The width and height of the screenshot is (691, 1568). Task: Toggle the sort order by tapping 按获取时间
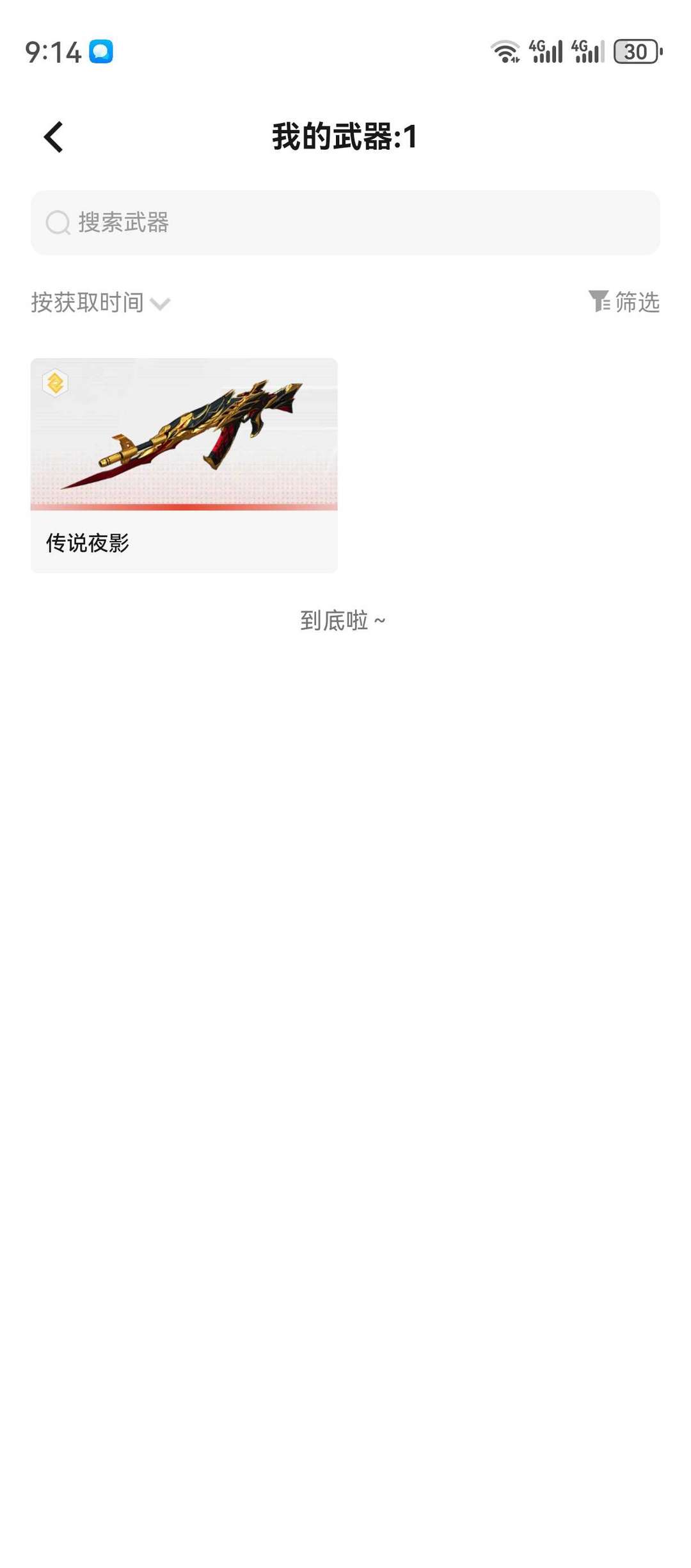86,303
